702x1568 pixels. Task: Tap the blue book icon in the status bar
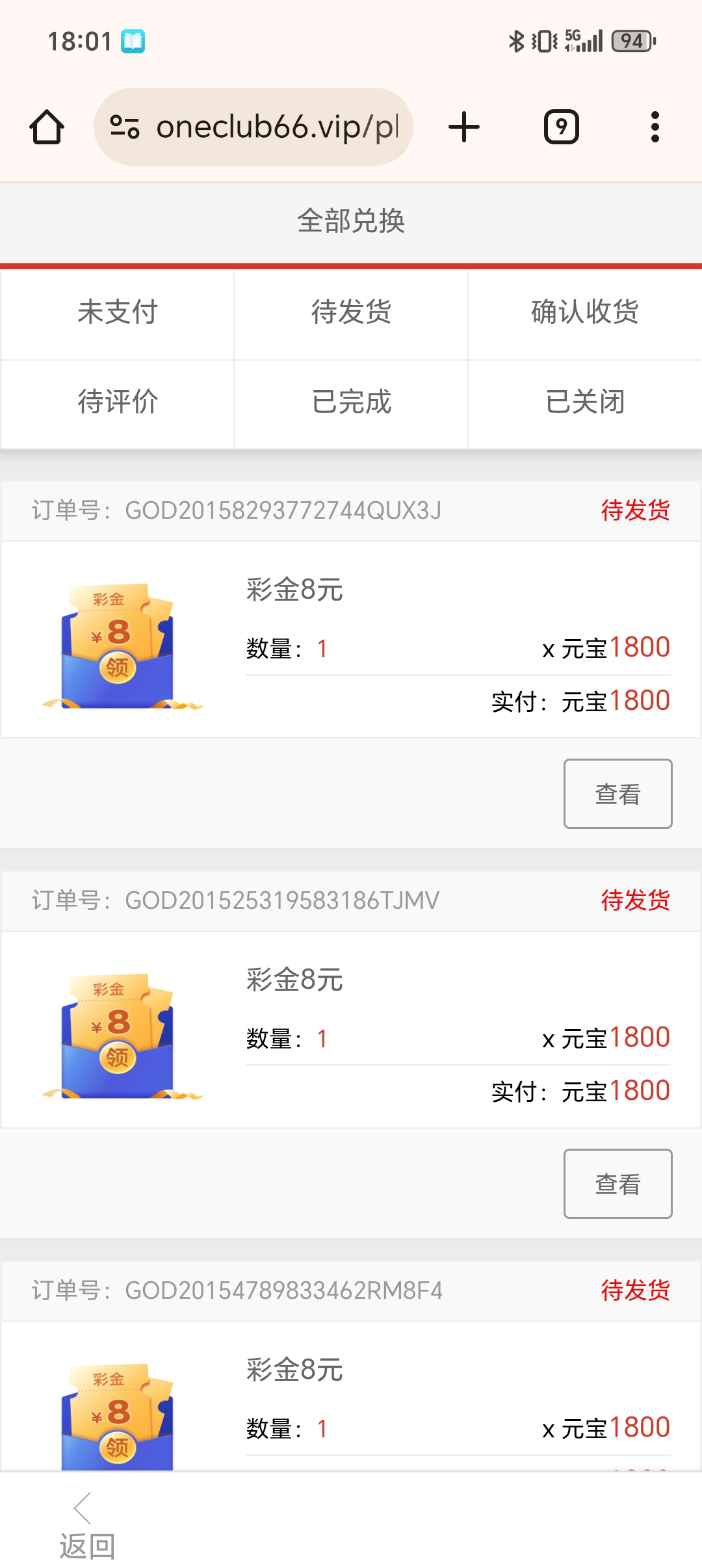click(133, 40)
